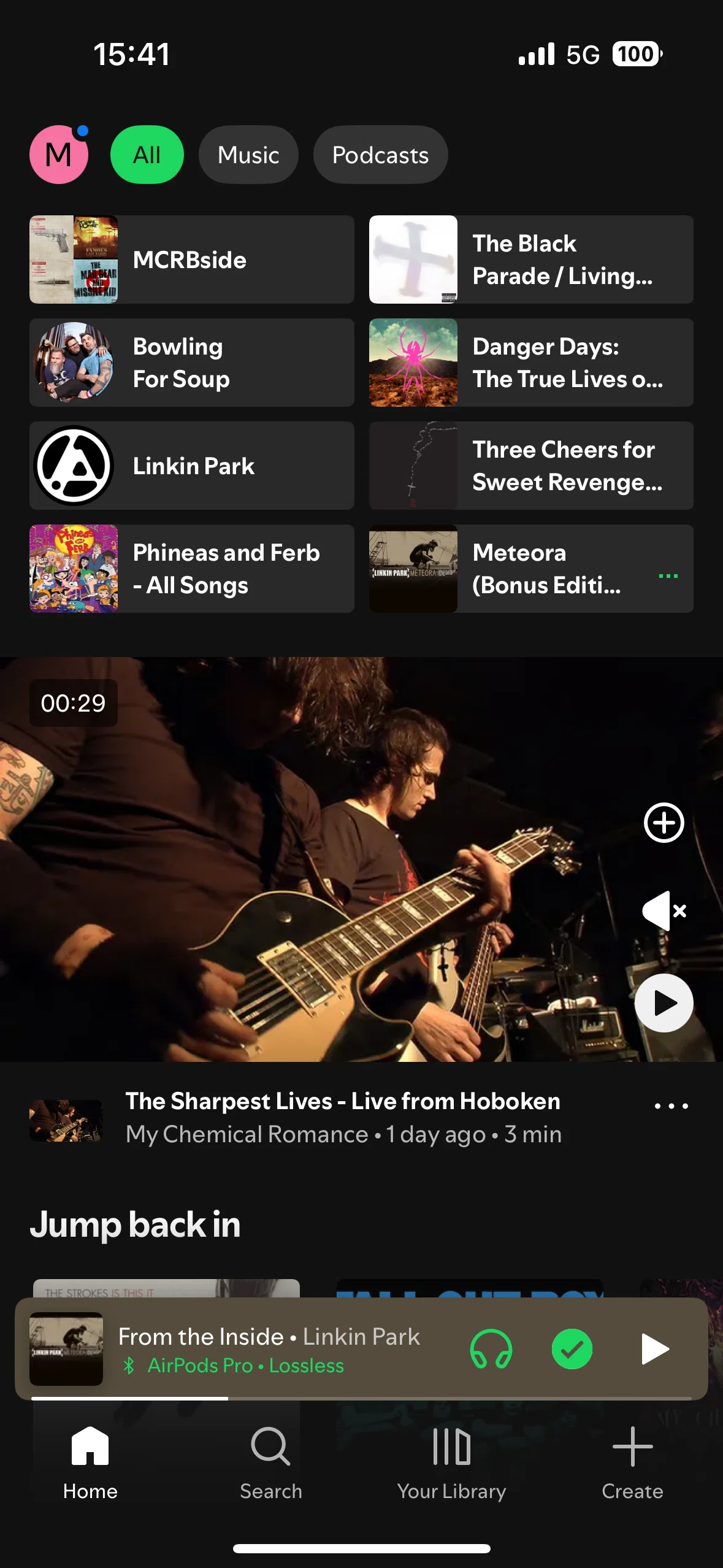
Task: Open The Black Parade album tile
Action: pos(531,259)
